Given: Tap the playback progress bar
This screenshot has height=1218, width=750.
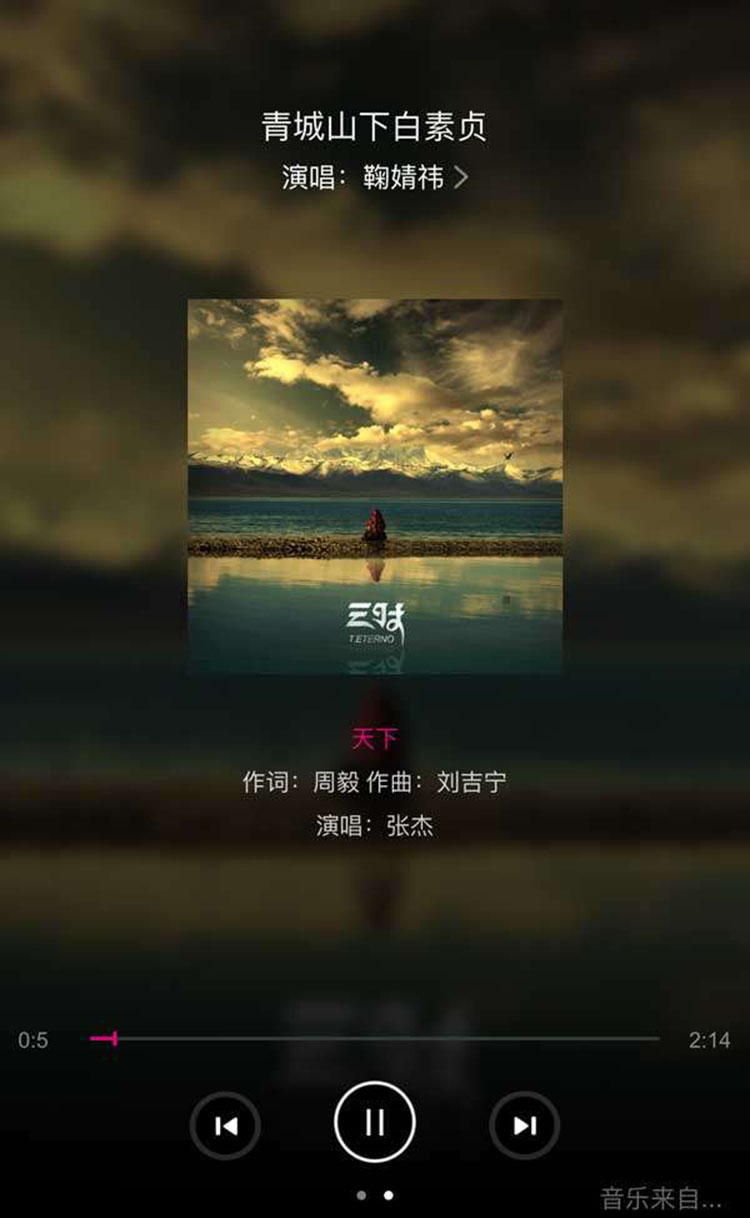Looking at the screenshot, I should pyautogui.click(x=375, y=1039).
